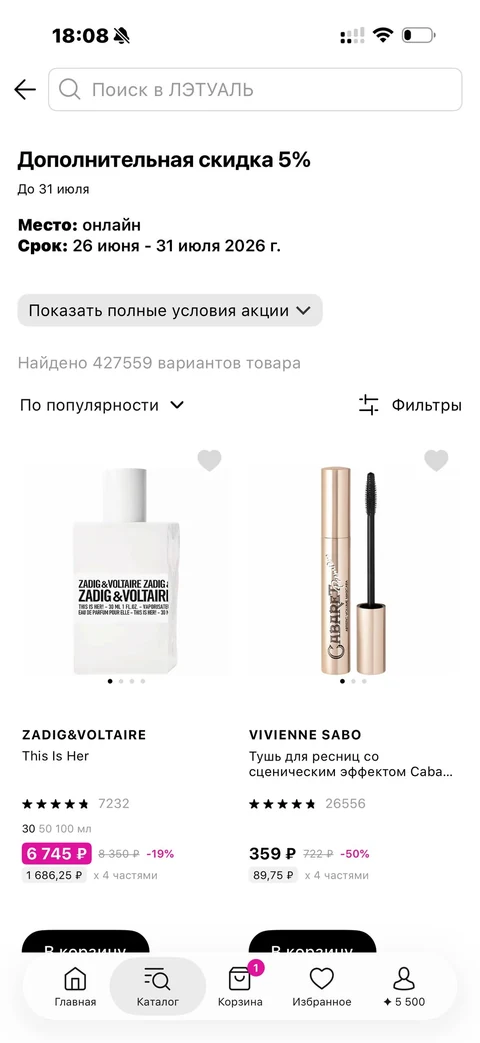Image resolution: width=480 pixels, height=1043 pixels.
Task: Open the Избранное tab
Action: click(x=322, y=986)
